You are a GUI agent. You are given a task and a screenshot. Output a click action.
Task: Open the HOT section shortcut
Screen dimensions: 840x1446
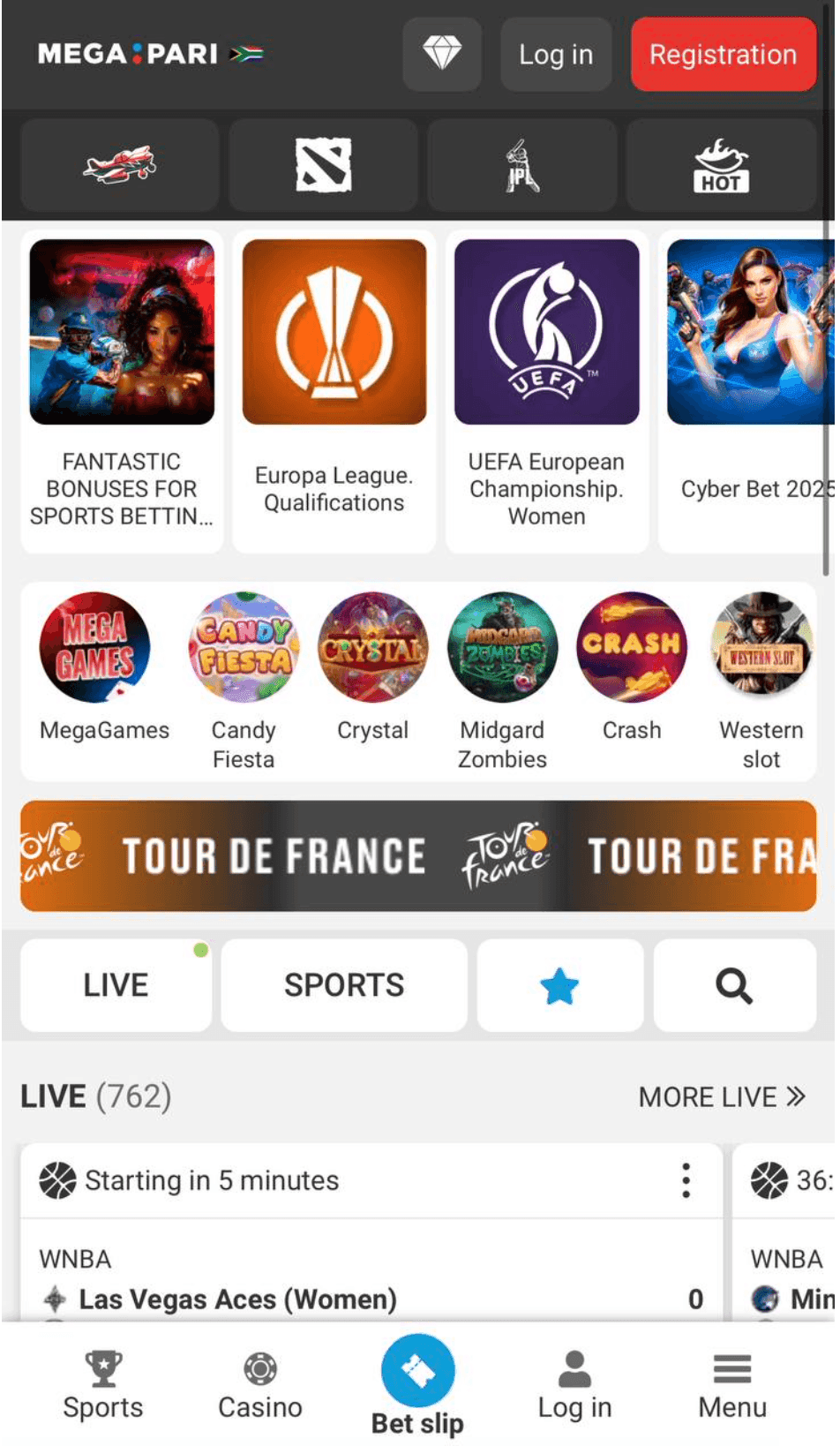(x=721, y=165)
